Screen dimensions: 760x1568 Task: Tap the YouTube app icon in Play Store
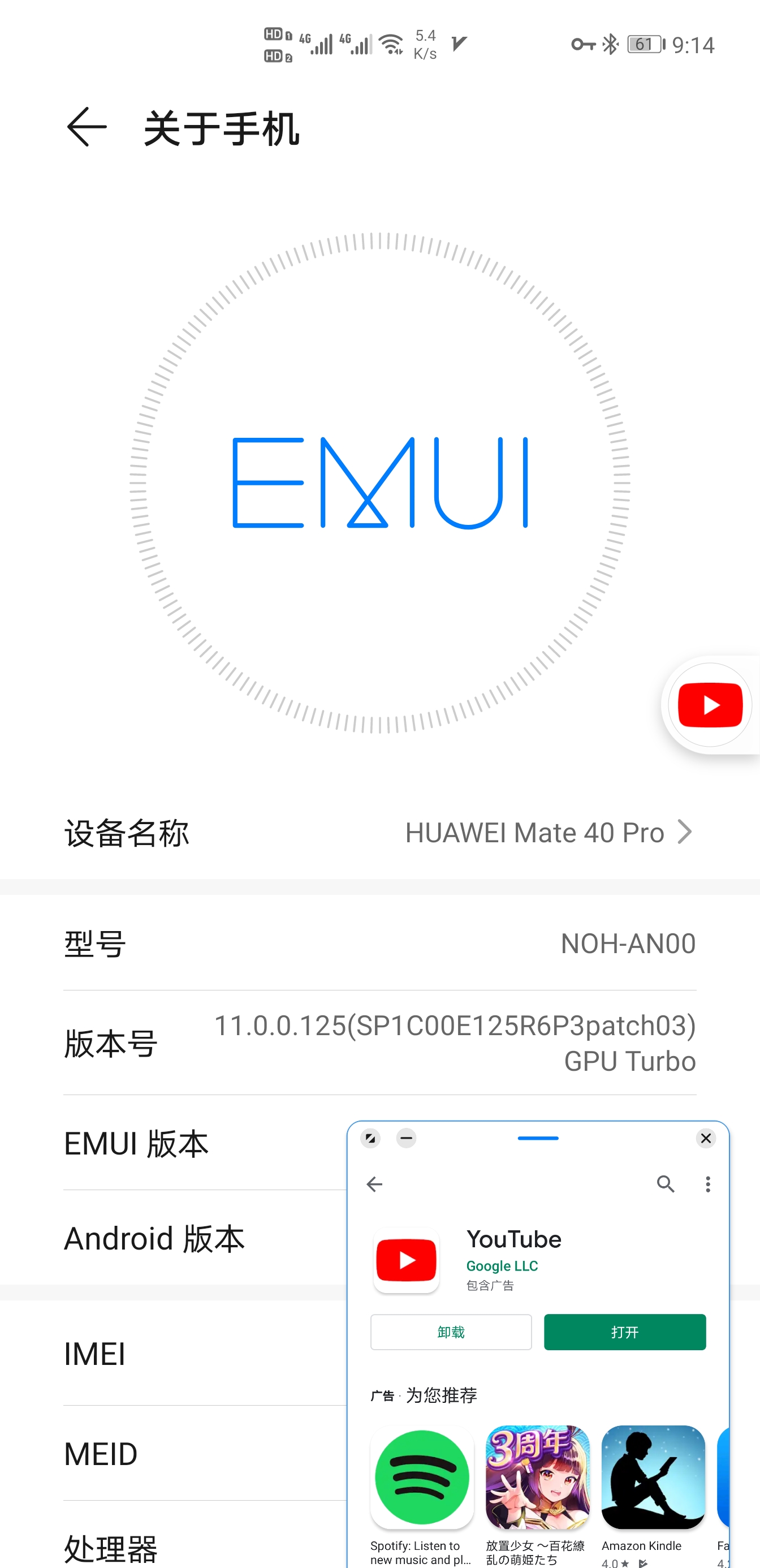(405, 1261)
